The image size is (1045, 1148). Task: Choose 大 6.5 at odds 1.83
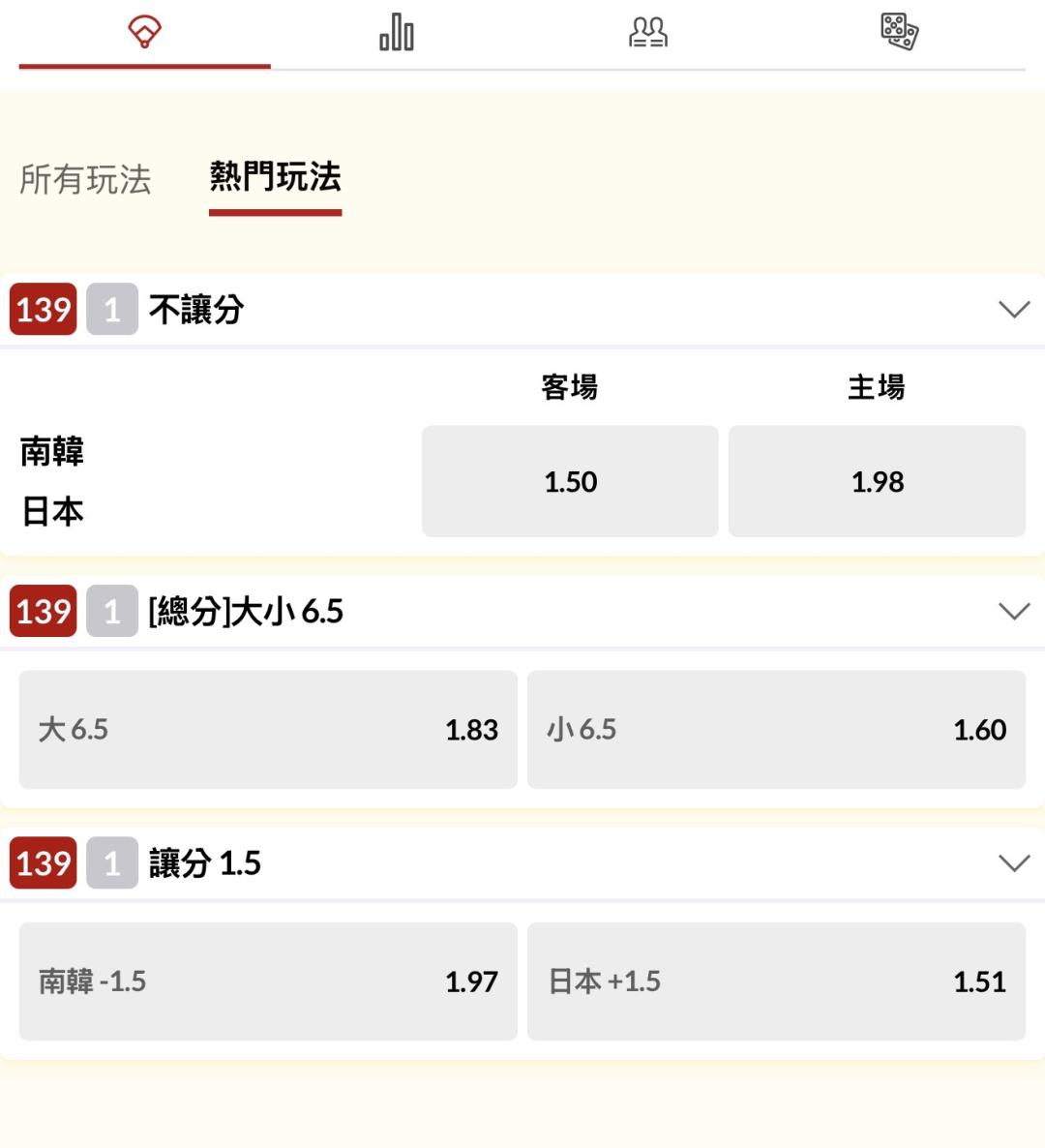pos(268,729)
